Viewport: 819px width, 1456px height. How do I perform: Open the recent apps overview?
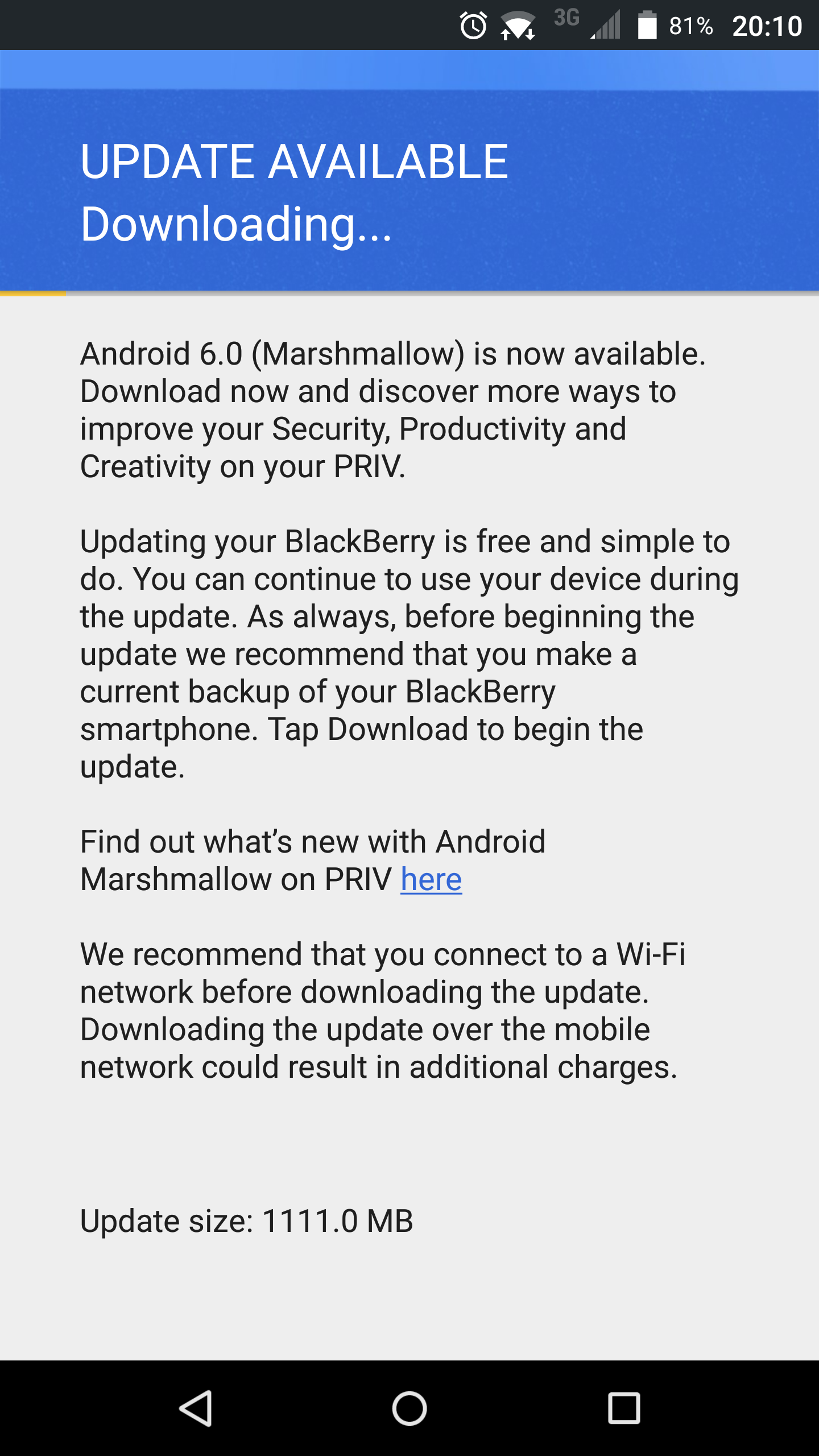click(x=624, y=1409)
